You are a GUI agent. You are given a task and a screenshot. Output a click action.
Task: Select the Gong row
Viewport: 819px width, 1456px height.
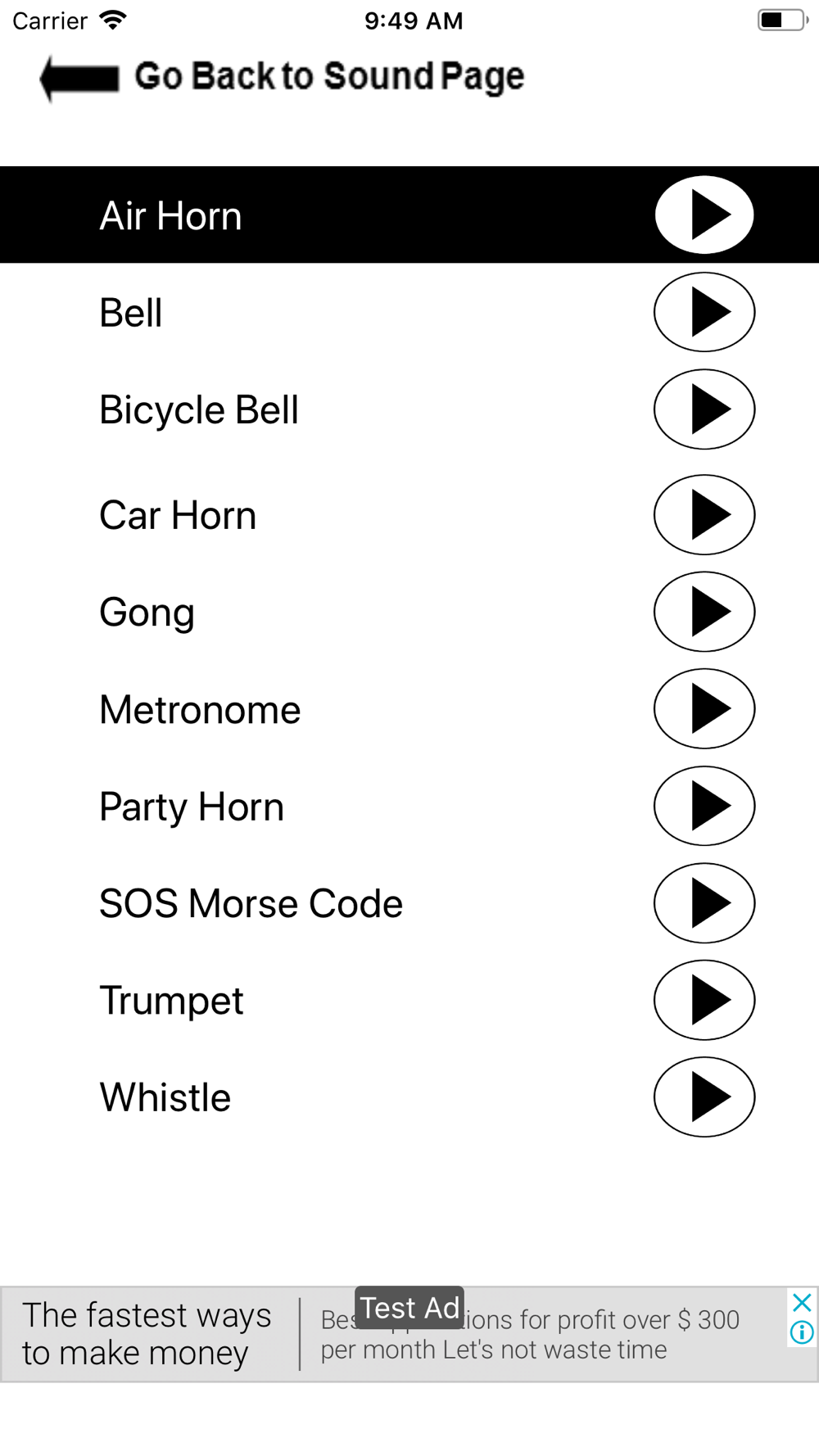coord(409,612)
